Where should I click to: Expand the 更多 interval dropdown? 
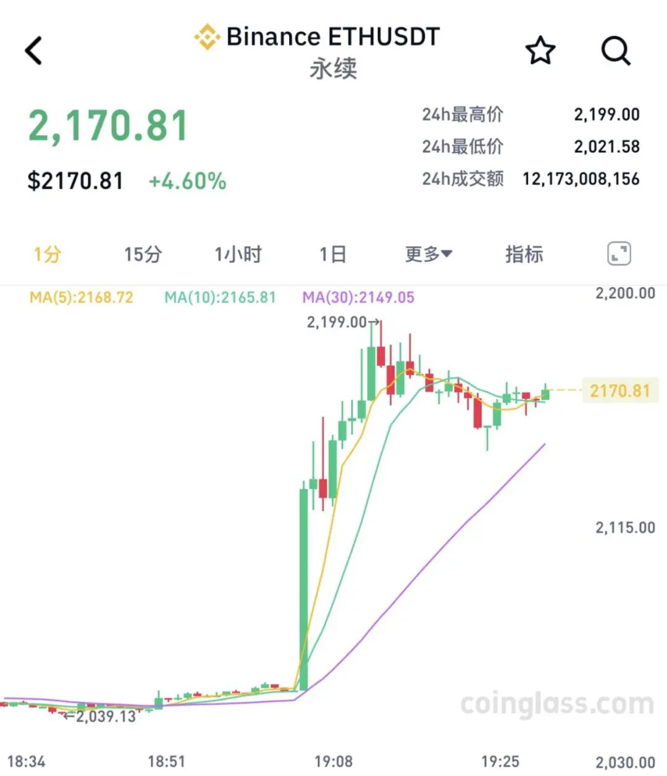(428, 254)
